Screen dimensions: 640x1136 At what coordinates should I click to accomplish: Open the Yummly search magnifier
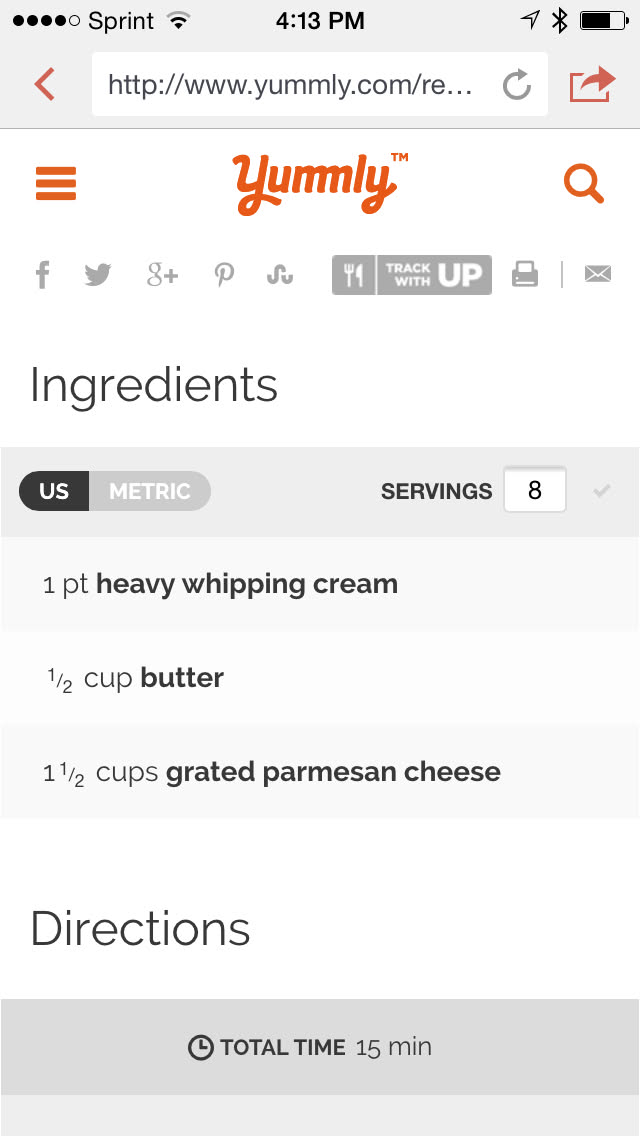coord(584,184)
